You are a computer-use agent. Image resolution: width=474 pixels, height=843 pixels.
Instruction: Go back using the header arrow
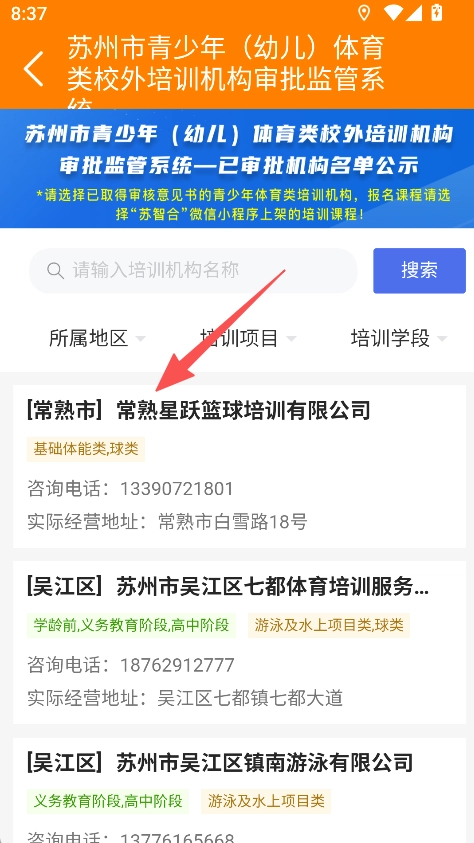[x=33, y=68]
